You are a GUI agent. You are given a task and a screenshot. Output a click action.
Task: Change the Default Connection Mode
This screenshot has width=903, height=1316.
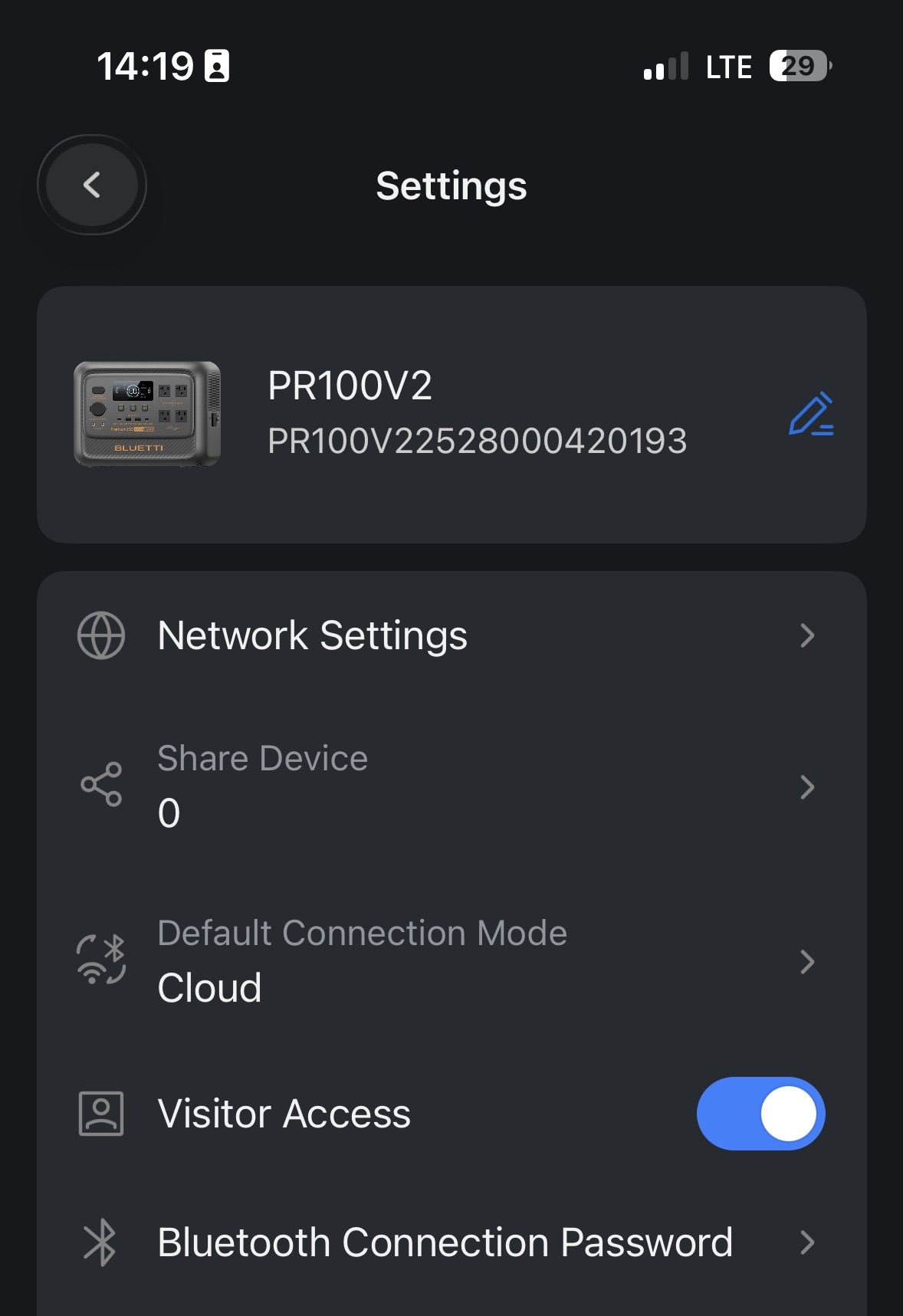pyautogui.click(x=451, y=961)
